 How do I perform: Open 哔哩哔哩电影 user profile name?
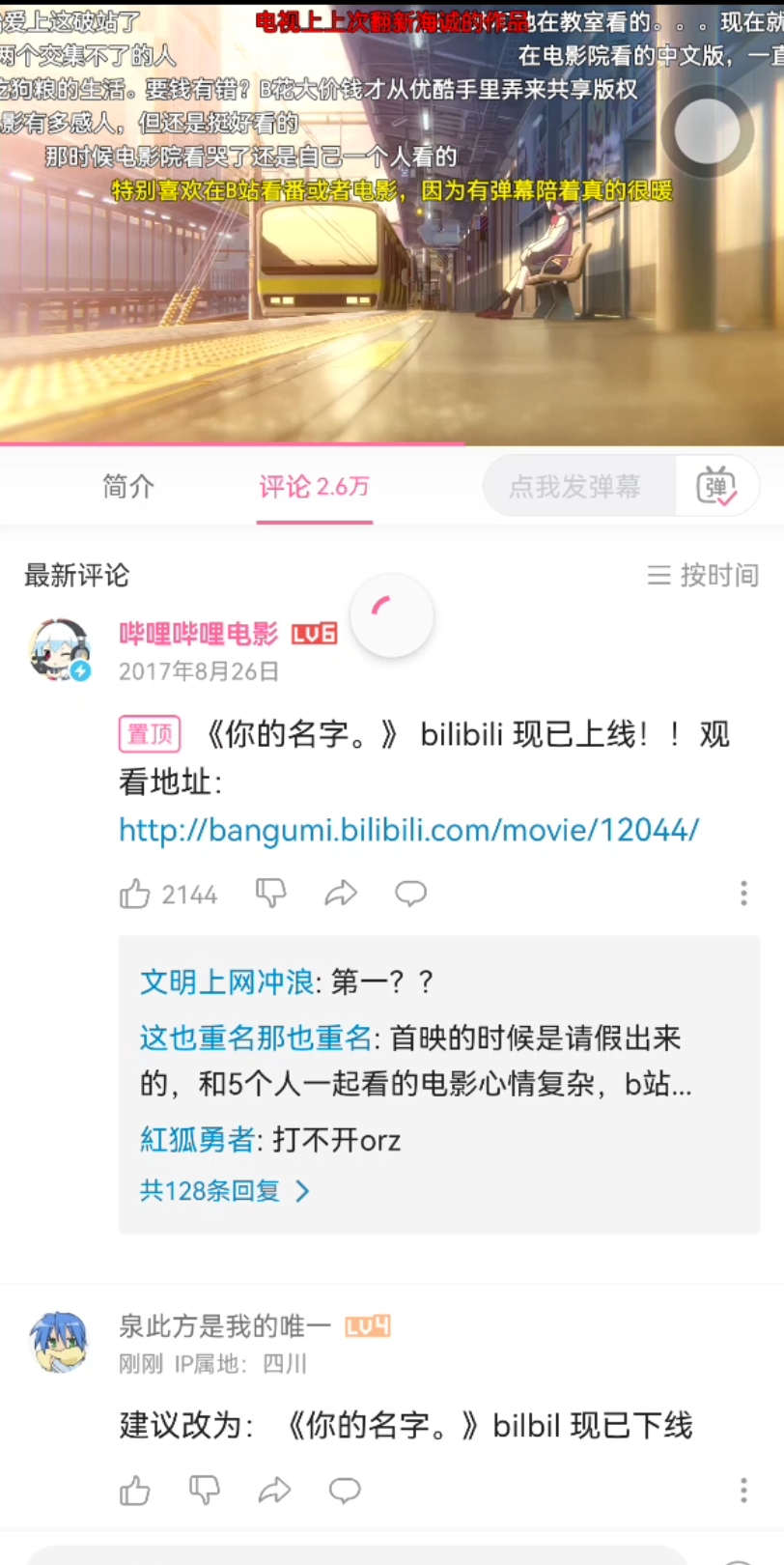coord(198,634)
